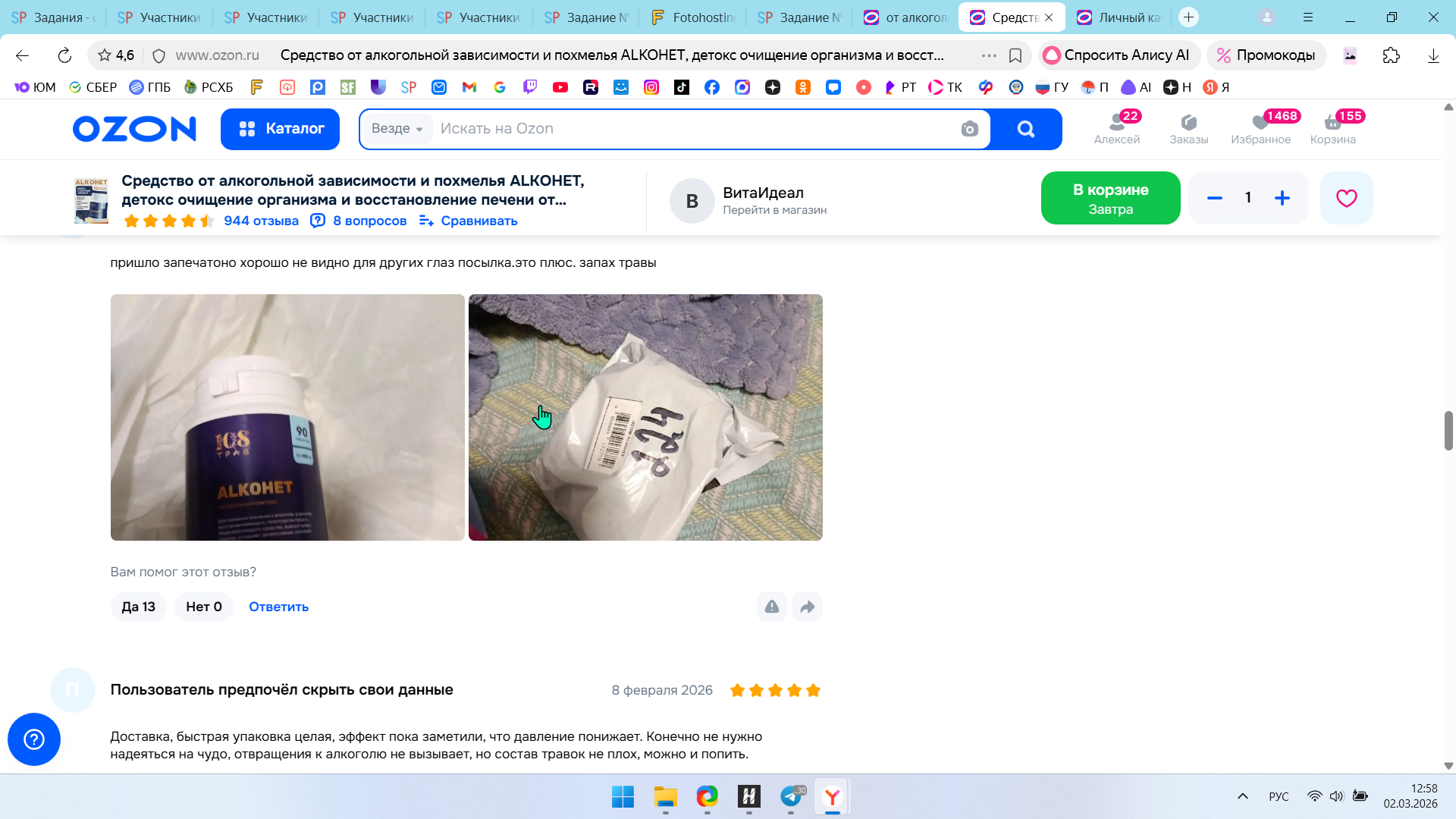Increase product quantity with plus
This screenshot has width=1456, height=819.
pyautogui.click(x=1282, y=198)
